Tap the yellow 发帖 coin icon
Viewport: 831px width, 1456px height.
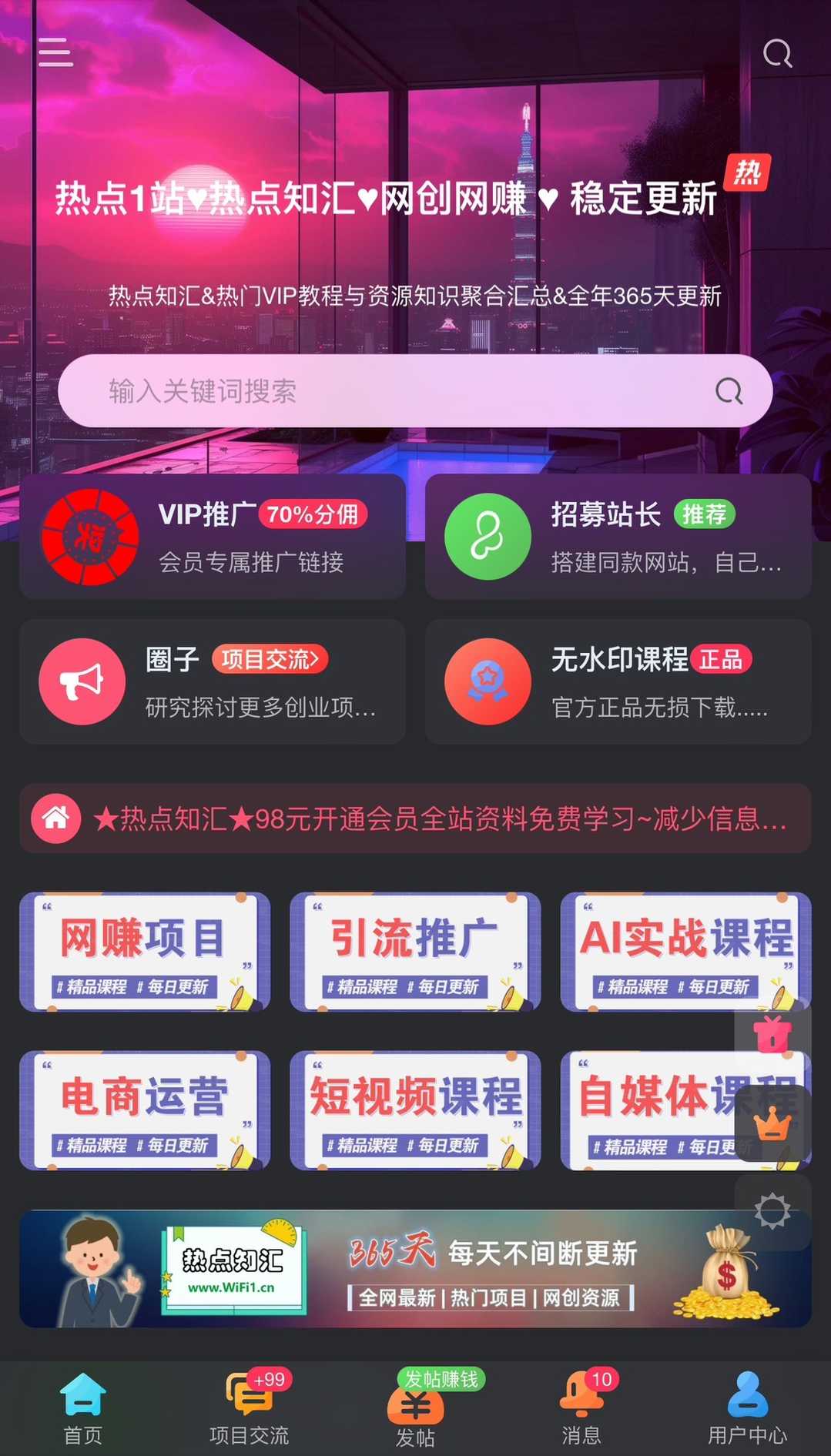(x=415, y=1407)
